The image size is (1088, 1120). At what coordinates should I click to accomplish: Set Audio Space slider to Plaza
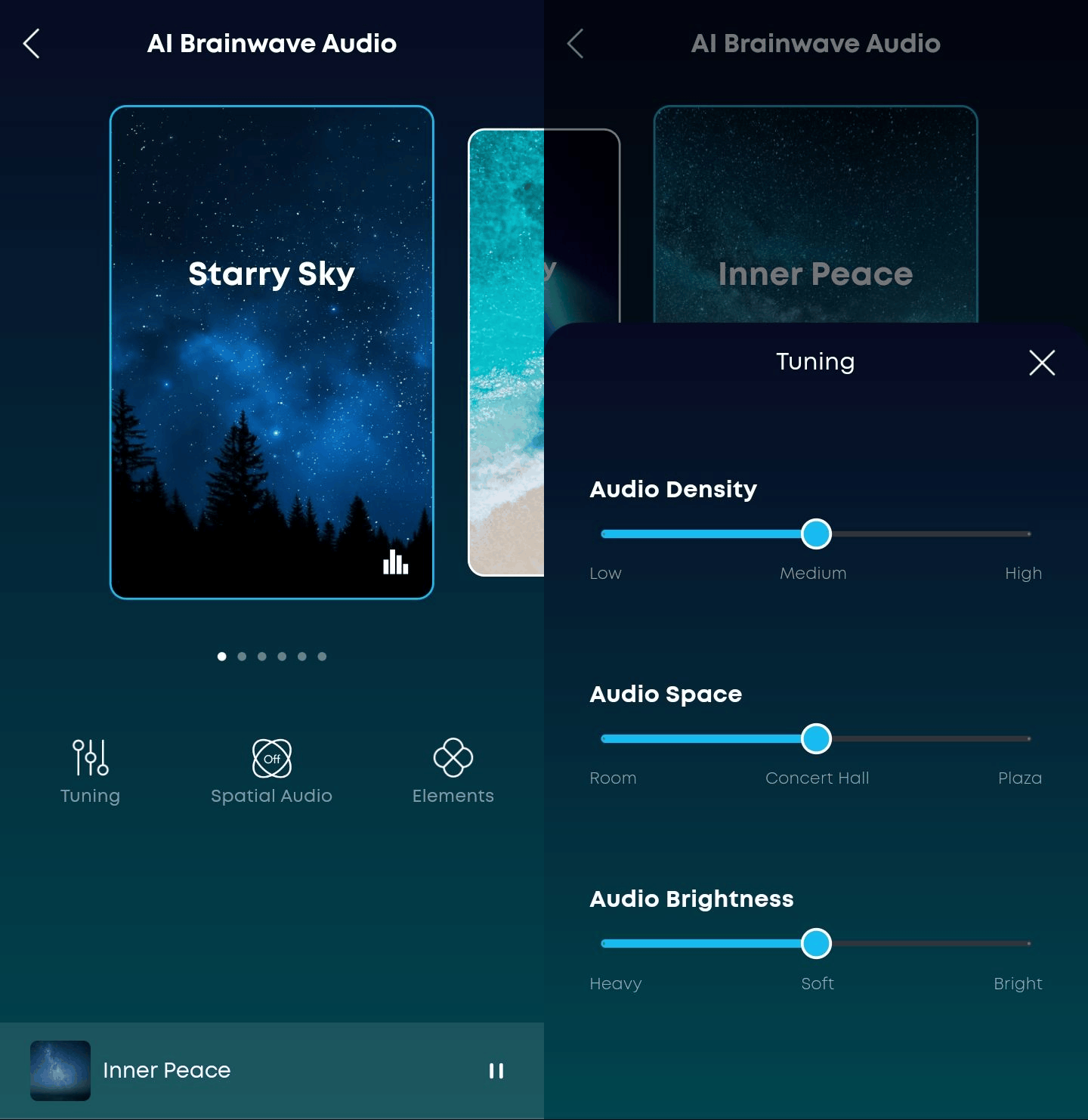(1028, 739)
